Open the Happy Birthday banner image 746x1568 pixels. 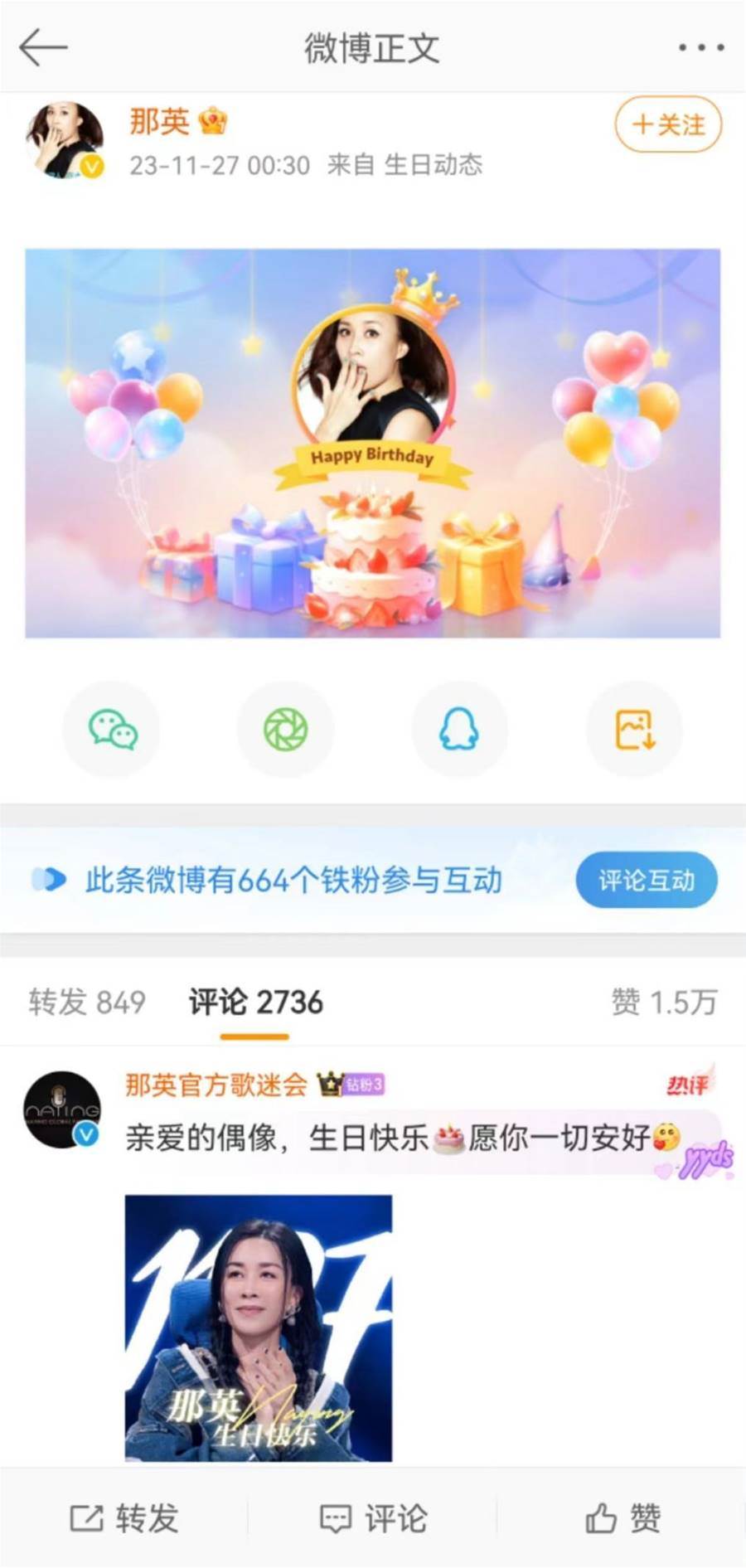pos(372,444)
